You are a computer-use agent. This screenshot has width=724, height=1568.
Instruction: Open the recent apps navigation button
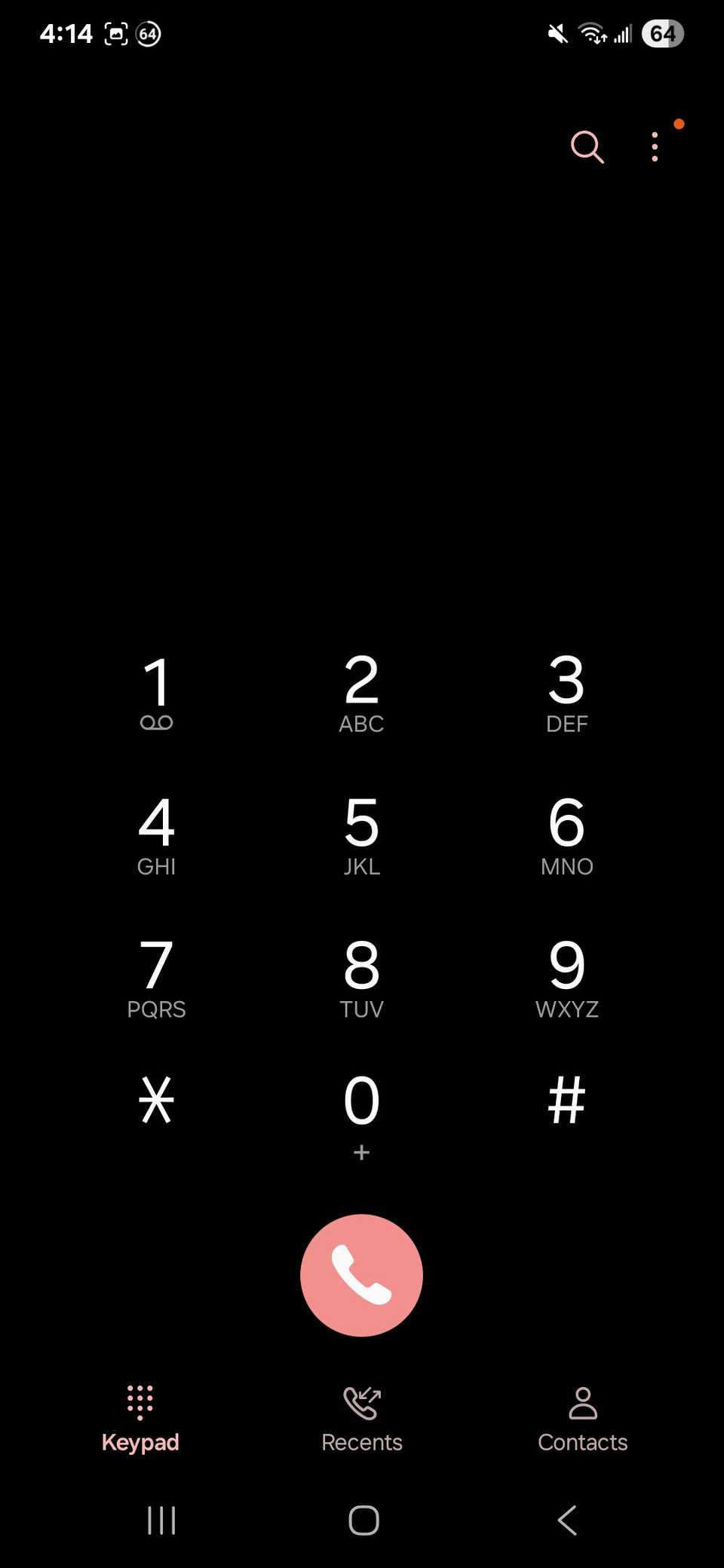(x=162, y=1521)
